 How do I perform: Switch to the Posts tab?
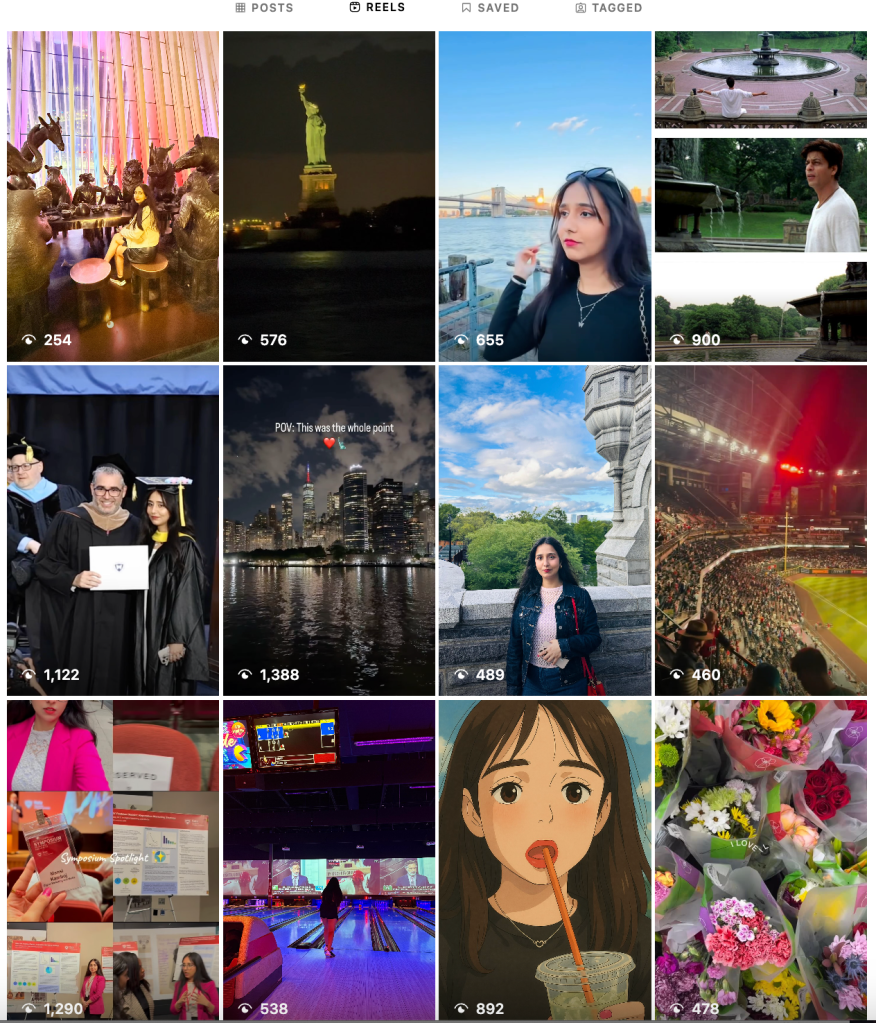[x=264, y=8]
